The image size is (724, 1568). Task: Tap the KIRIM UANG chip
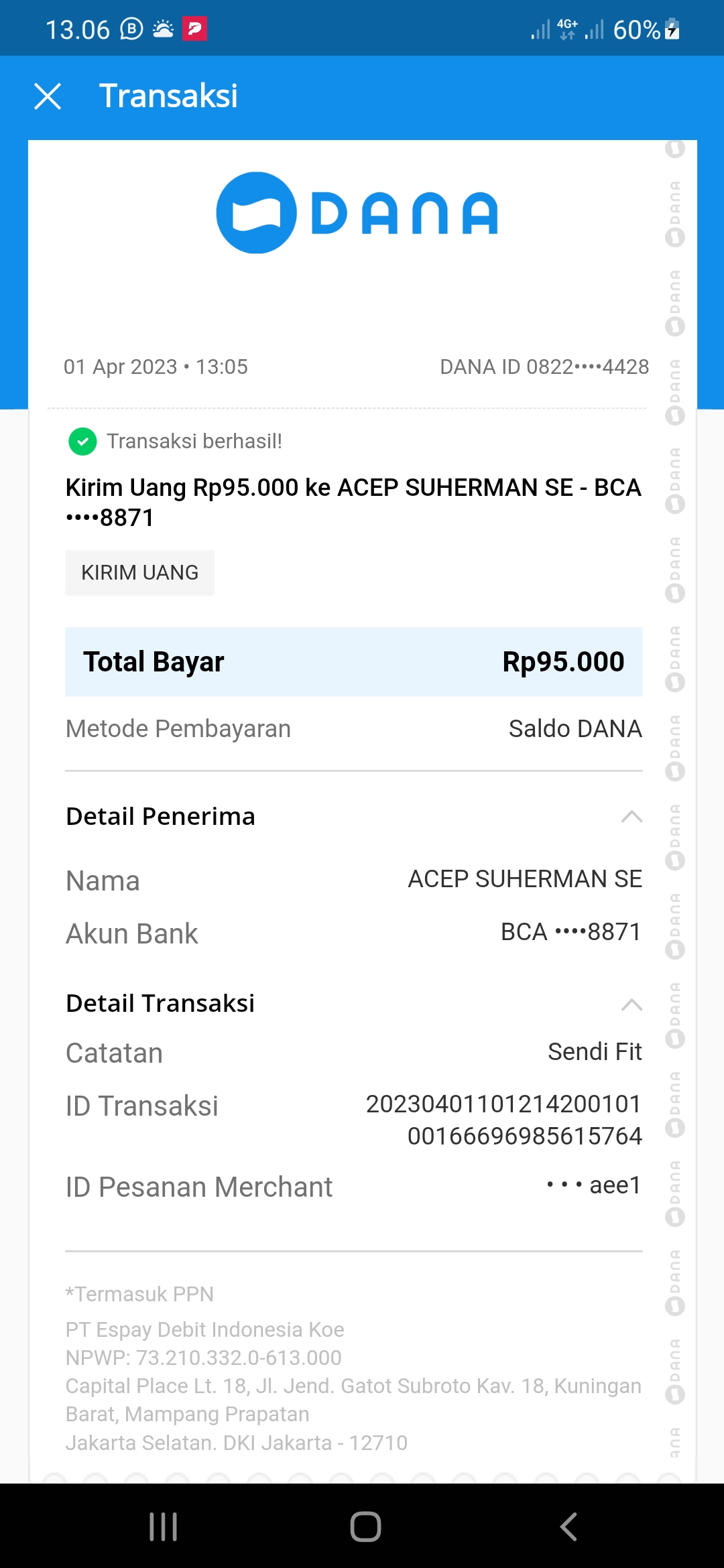(x=139, y=573)
